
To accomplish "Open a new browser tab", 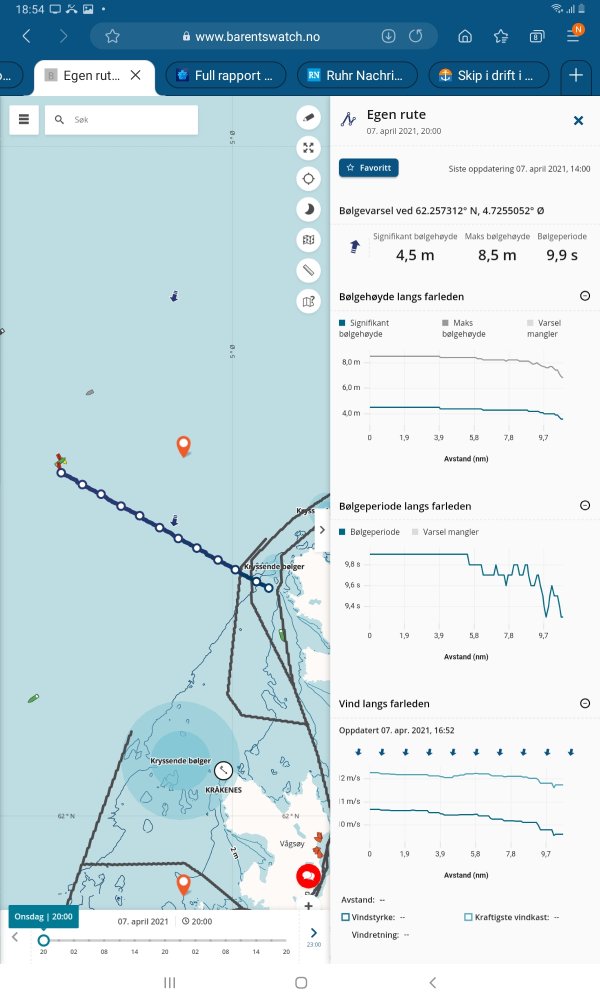I will click(x=576, y=75).
